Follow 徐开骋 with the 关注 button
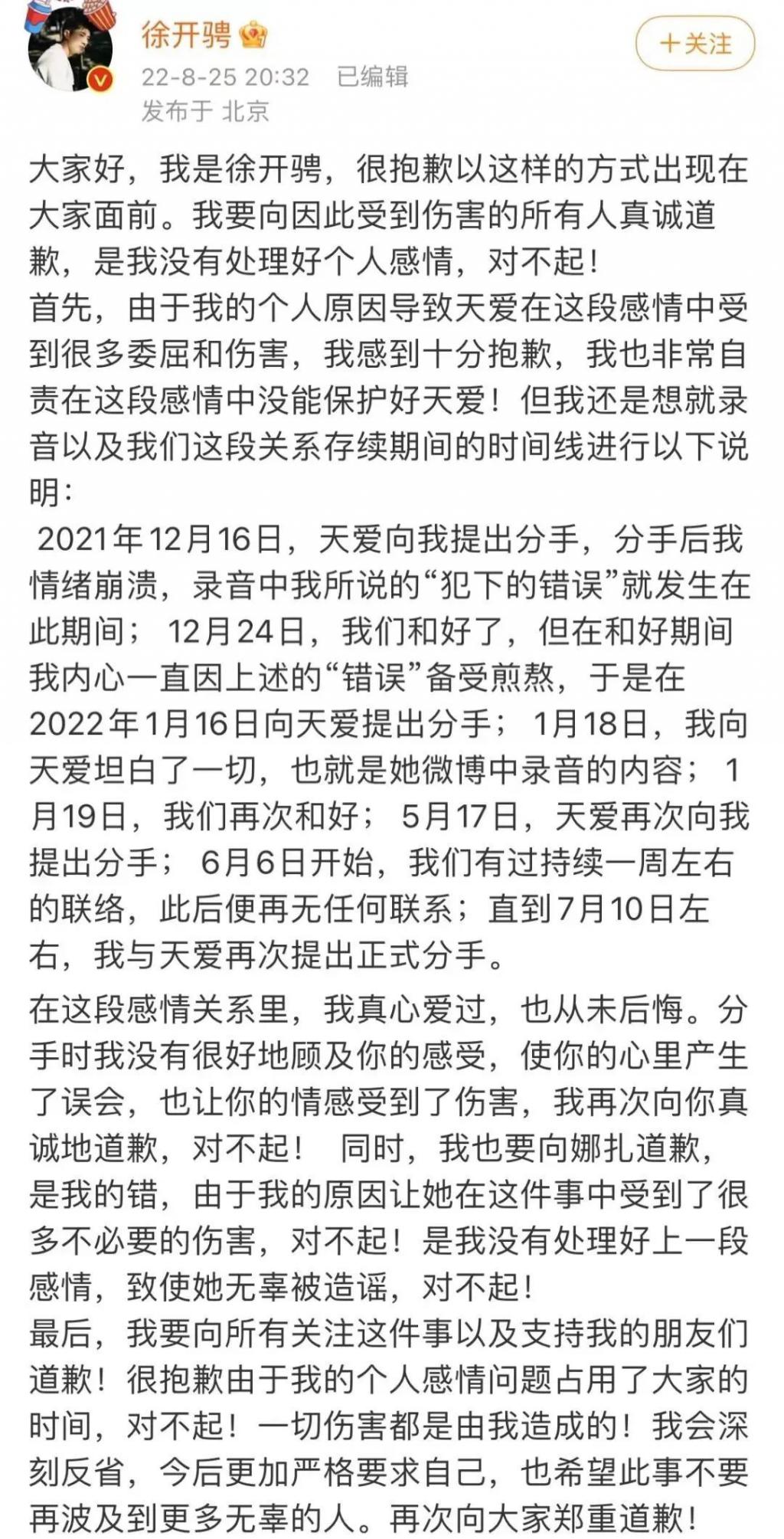 point(695,44)
